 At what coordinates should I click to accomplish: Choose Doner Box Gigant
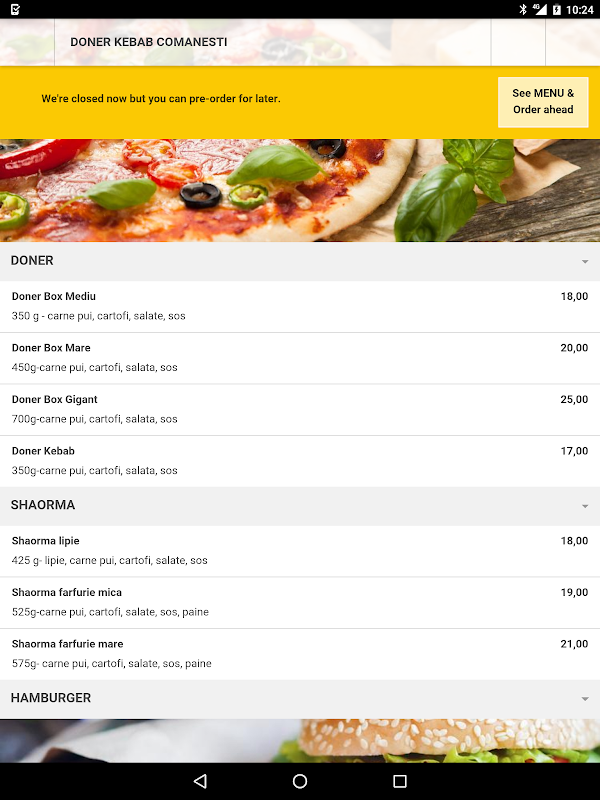coord(300,410)
